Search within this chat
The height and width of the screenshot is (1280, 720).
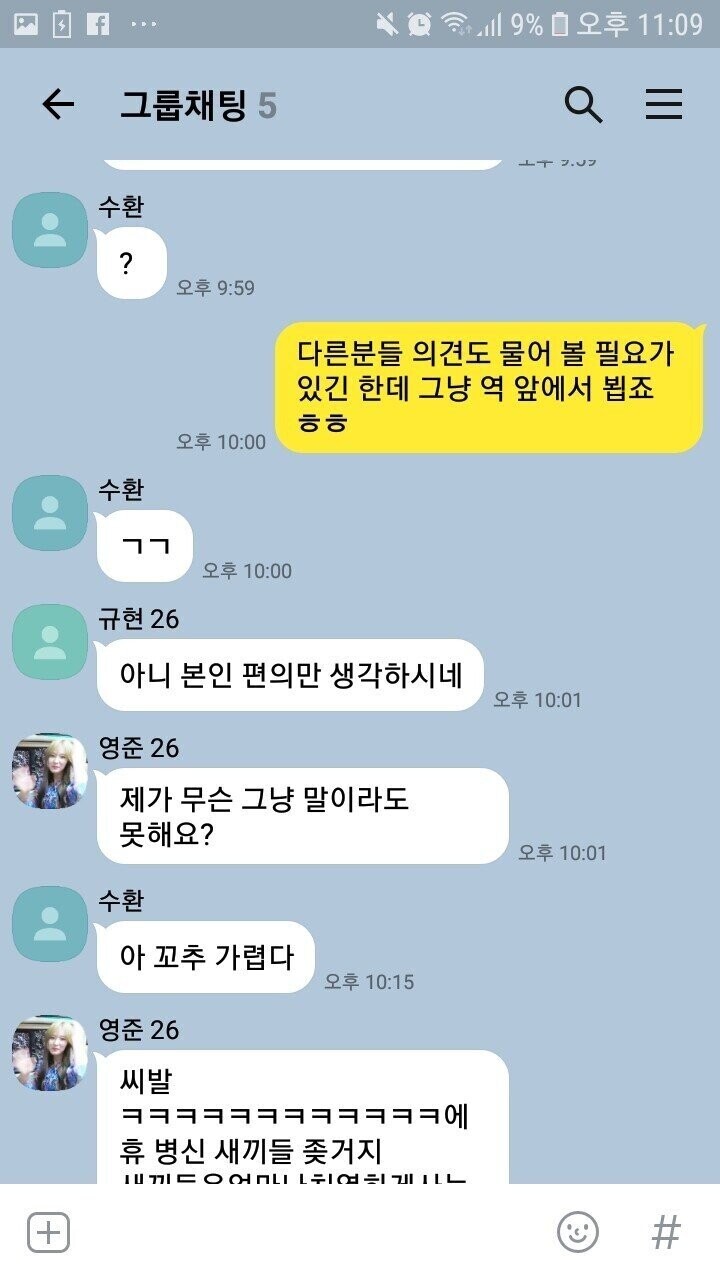click(x=583, y=104)
